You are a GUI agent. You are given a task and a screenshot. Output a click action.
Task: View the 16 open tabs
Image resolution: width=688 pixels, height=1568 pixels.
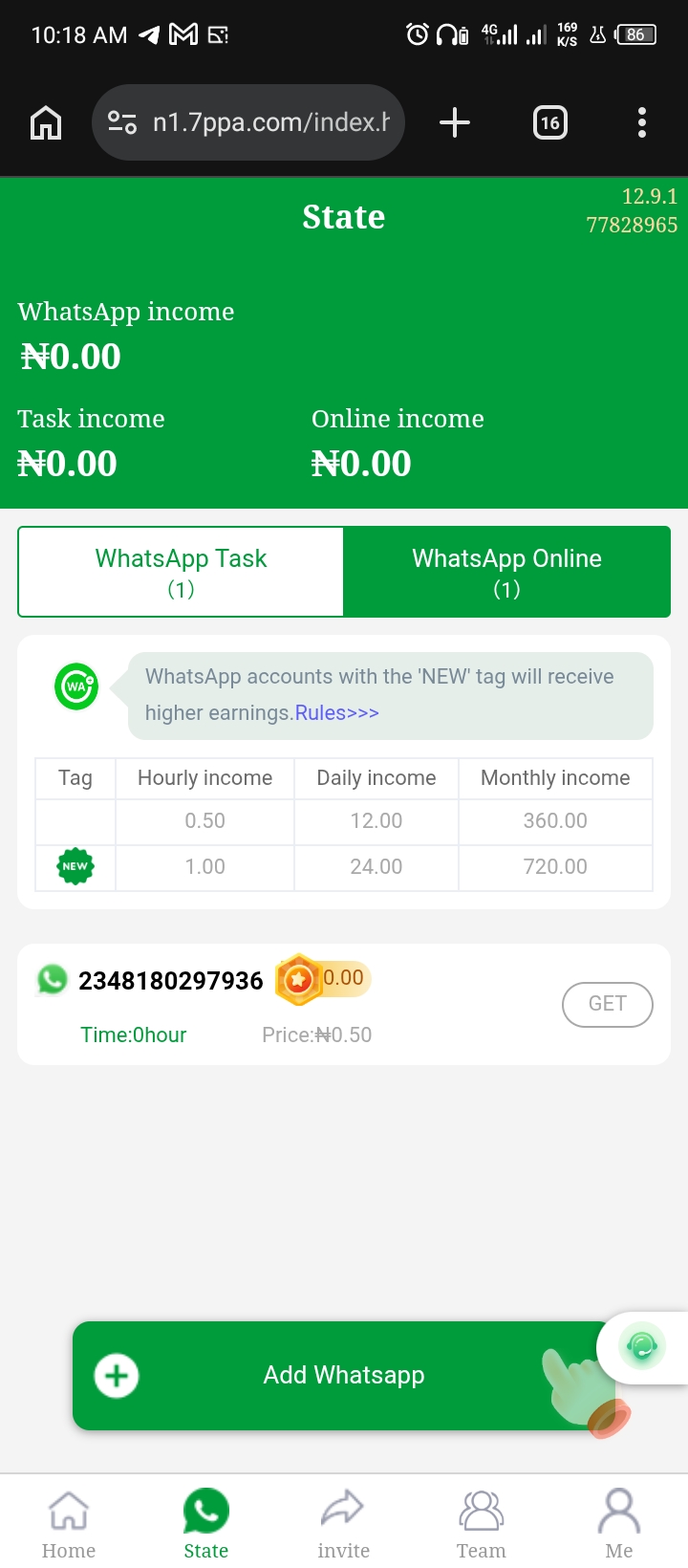pyautogui.click(x=549, y=122)
